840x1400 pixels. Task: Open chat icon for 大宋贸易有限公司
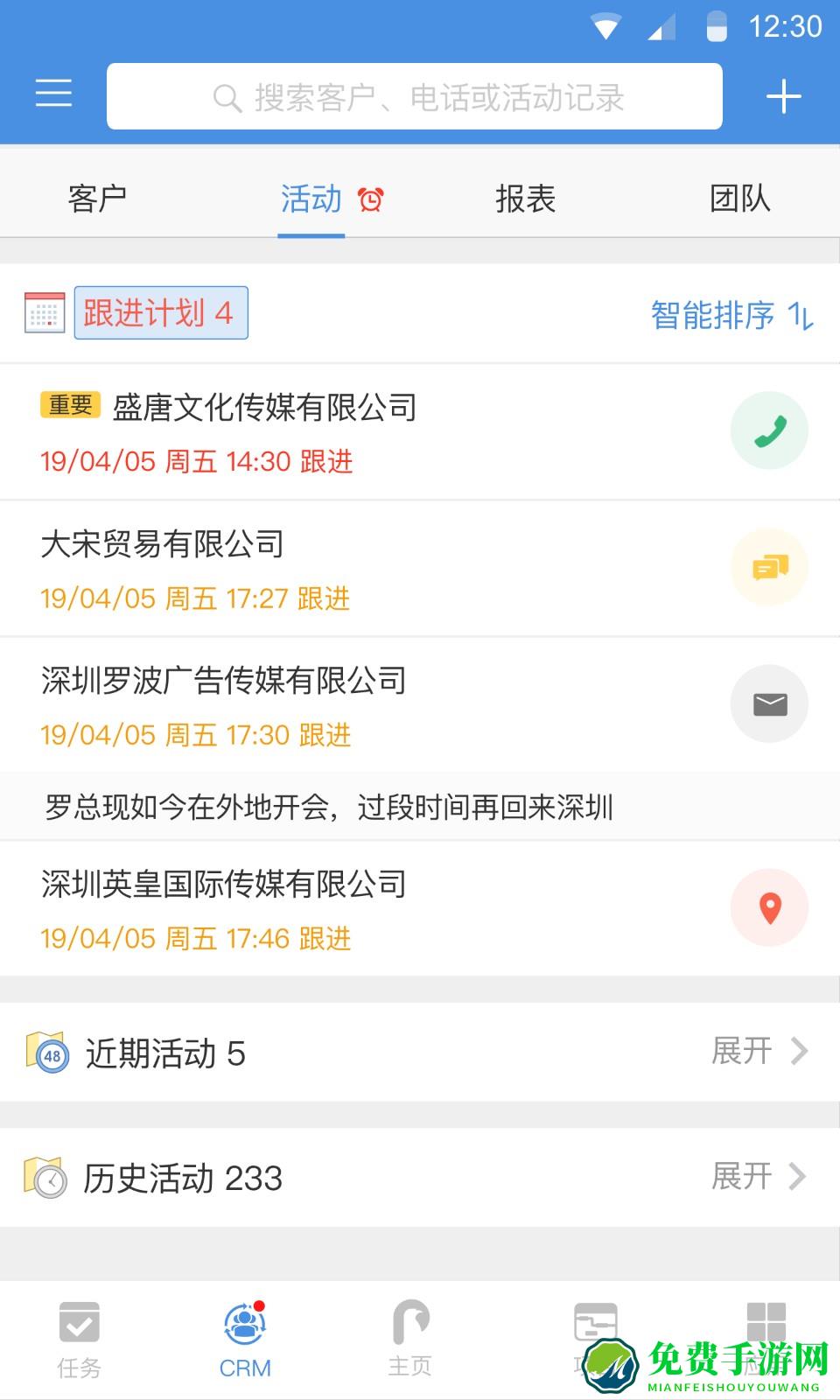coord(769,566)
